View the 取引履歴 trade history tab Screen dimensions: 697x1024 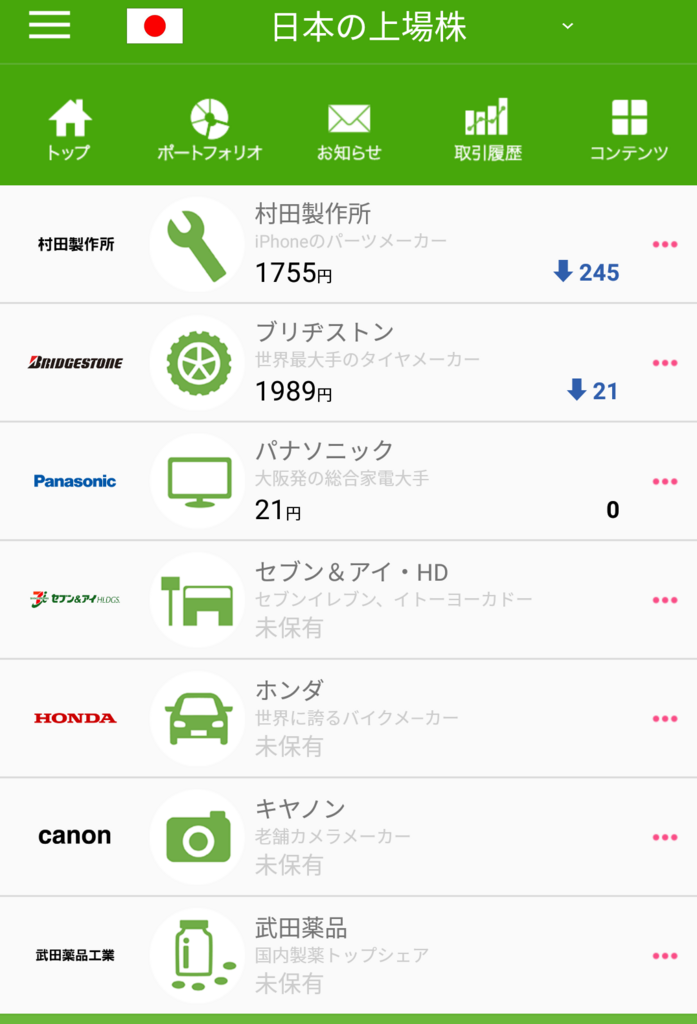487,129
